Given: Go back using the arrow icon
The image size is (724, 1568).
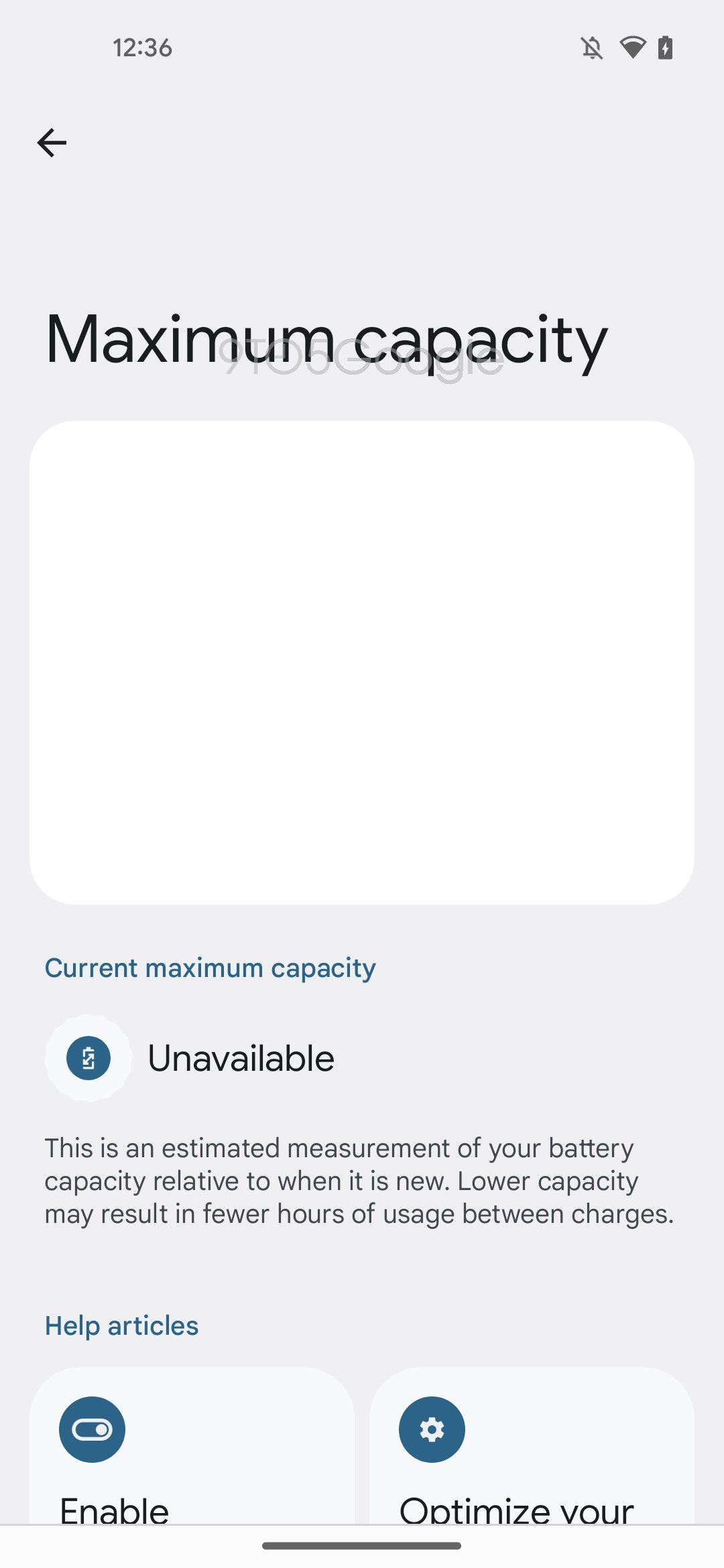Looking at the screenshot, I should click(52, 143).
